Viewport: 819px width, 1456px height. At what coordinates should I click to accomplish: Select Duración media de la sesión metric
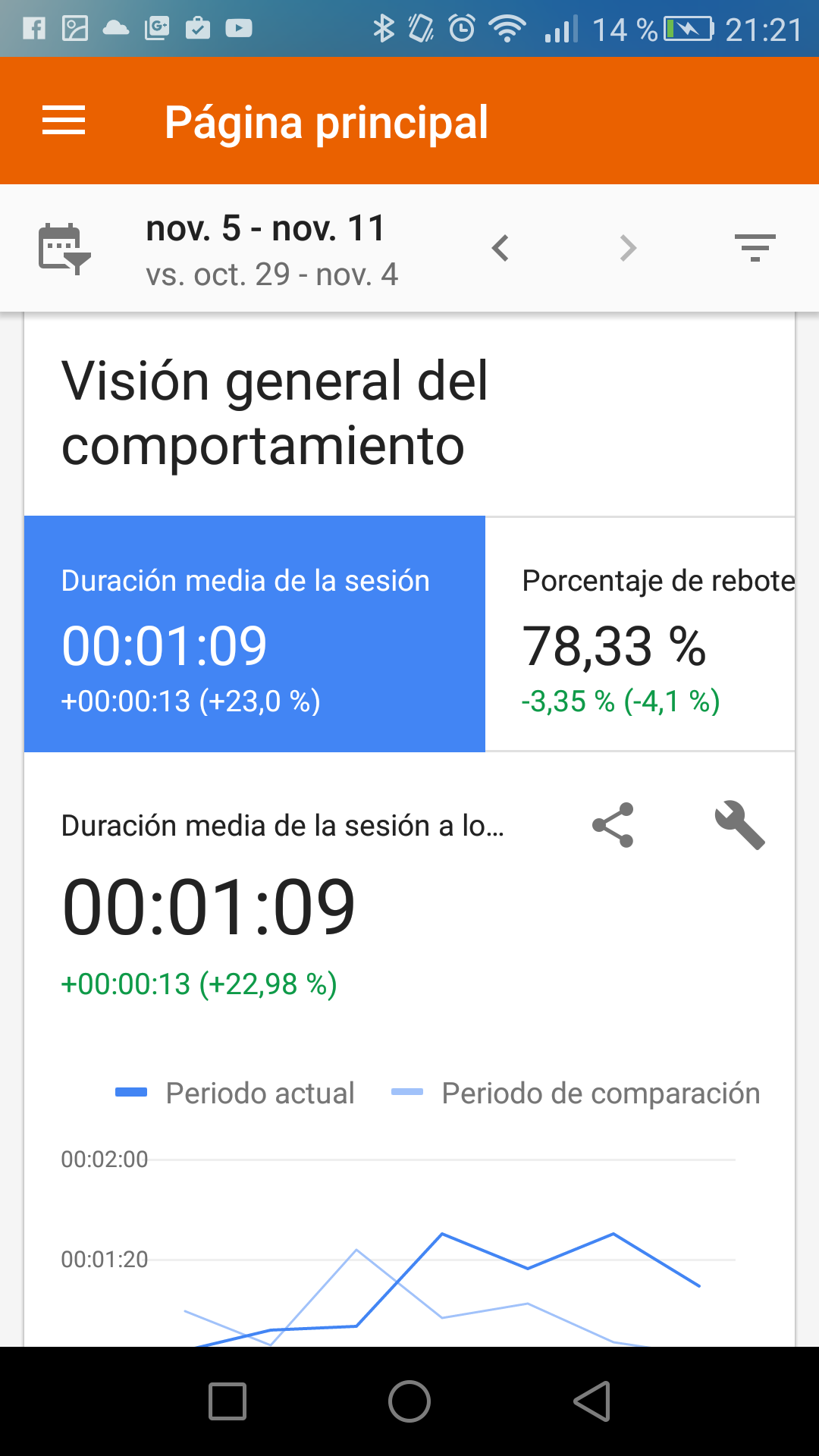point(255,634)
